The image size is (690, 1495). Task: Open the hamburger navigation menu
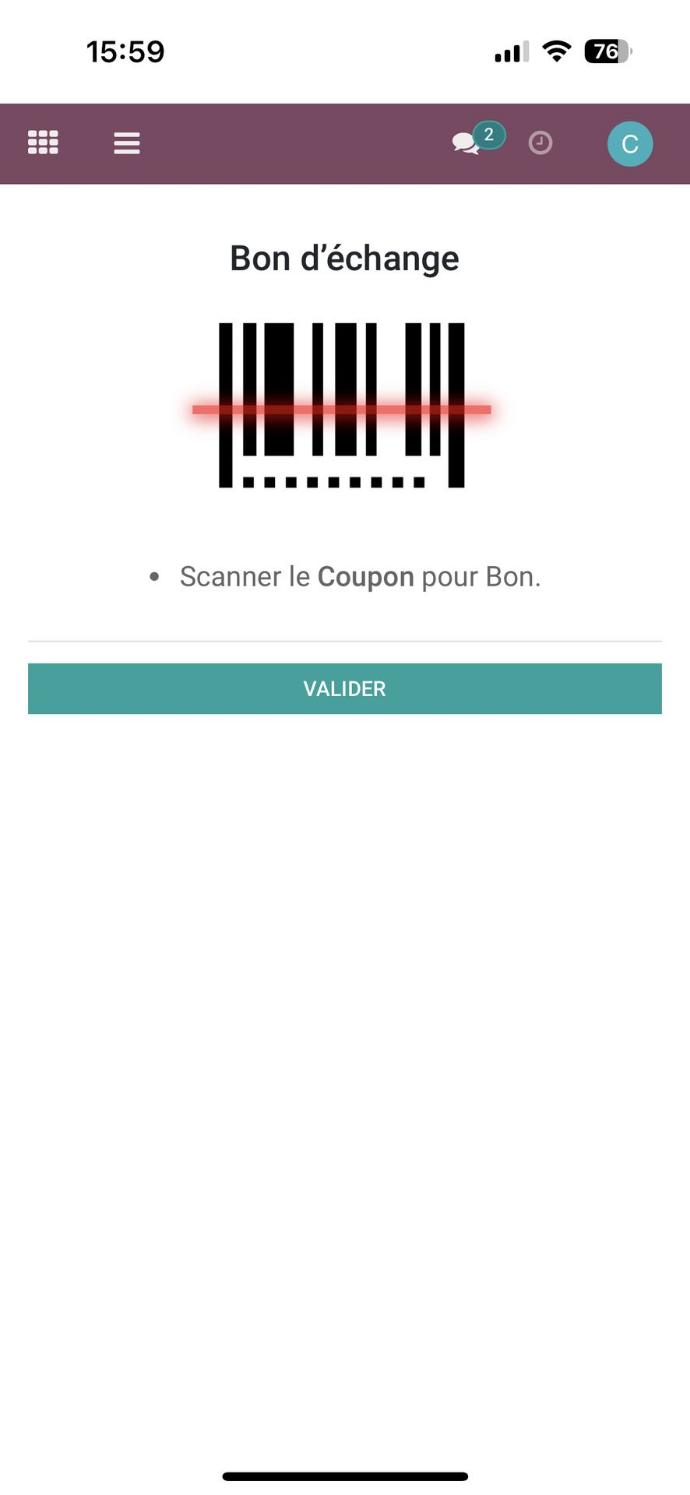click(127, 143)
